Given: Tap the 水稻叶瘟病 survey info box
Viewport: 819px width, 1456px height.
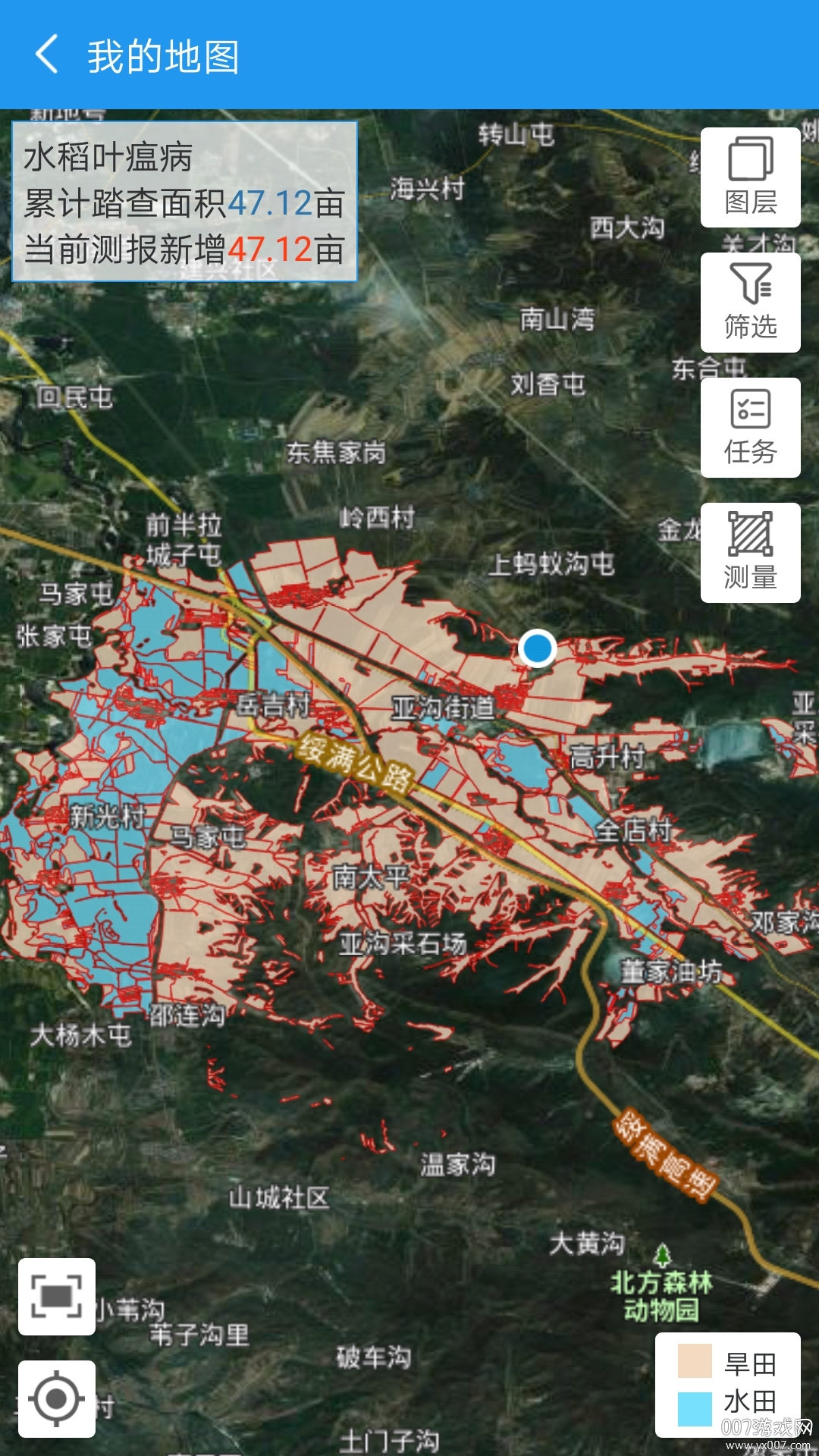Looking at the screenshot, I should coord(182,201).
